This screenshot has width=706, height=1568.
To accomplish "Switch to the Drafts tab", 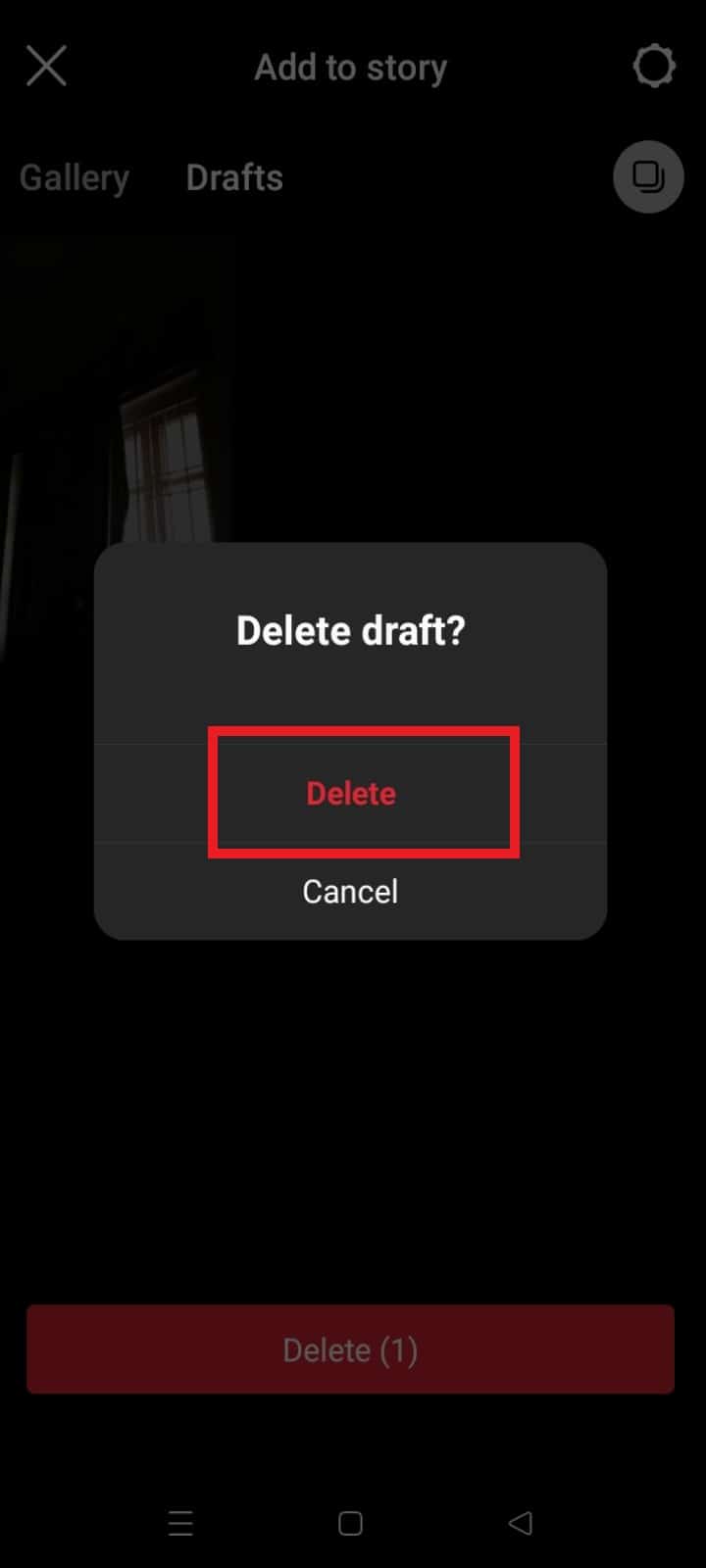I will point(234,178).
